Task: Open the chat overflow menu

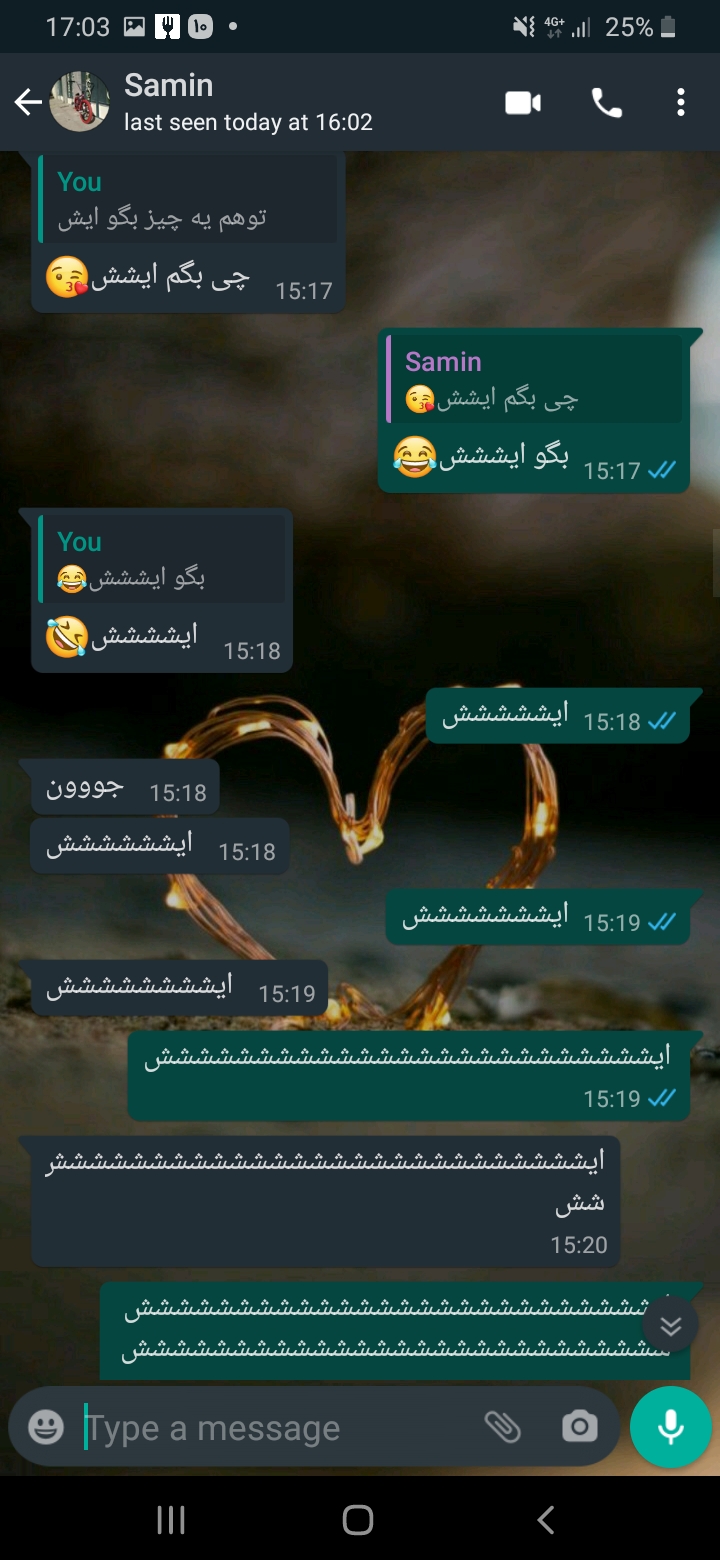Action: pos(681,103)
